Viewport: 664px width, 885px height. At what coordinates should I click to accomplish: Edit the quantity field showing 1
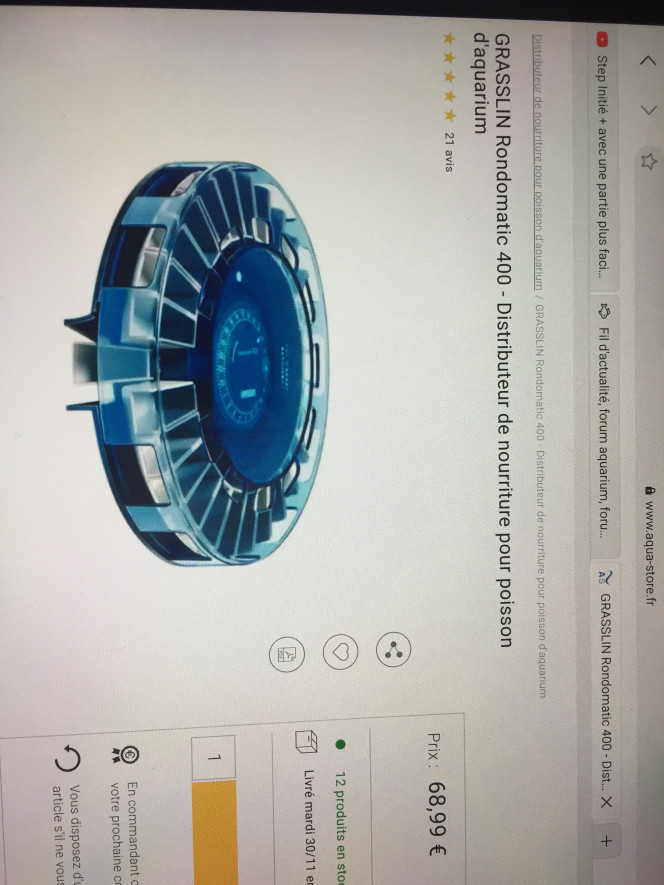[213, 758]
